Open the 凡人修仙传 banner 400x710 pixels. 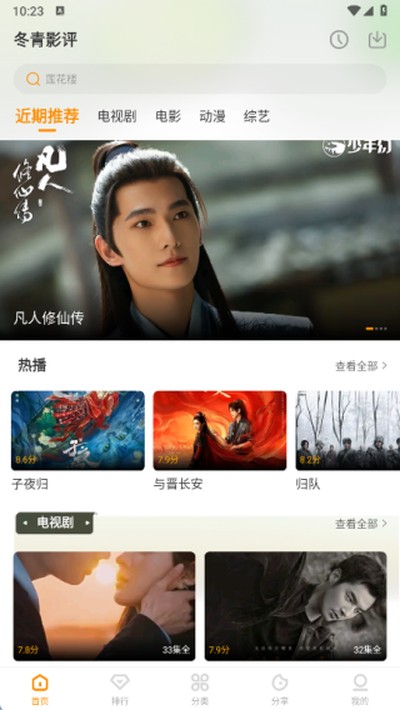[x=200, y=240]
